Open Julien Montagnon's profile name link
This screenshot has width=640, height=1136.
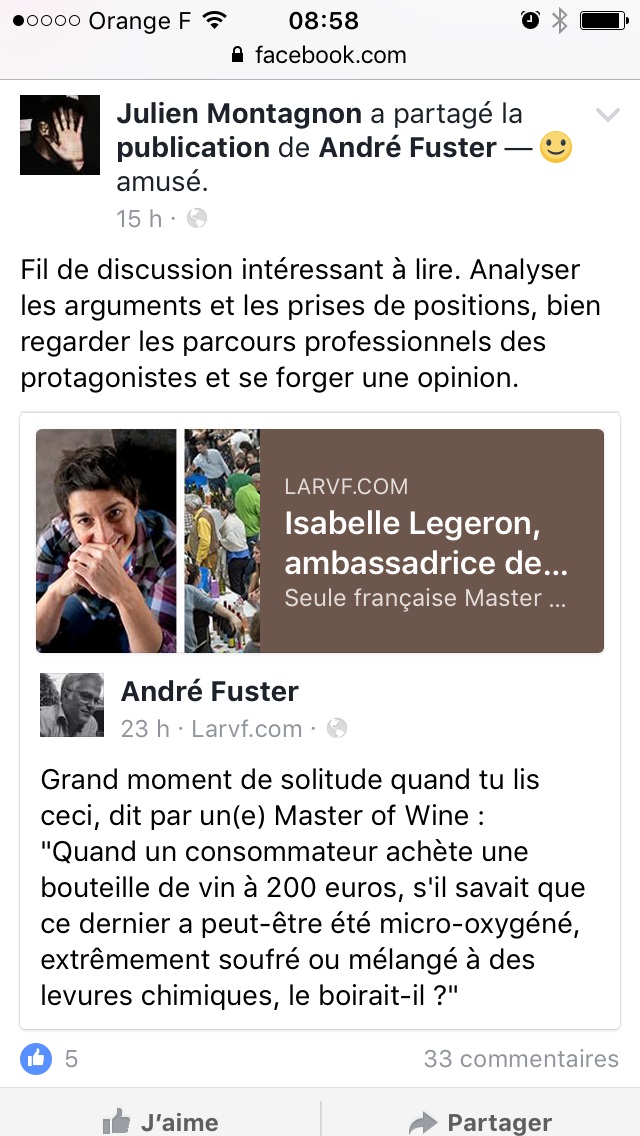[x=239, y=114]
